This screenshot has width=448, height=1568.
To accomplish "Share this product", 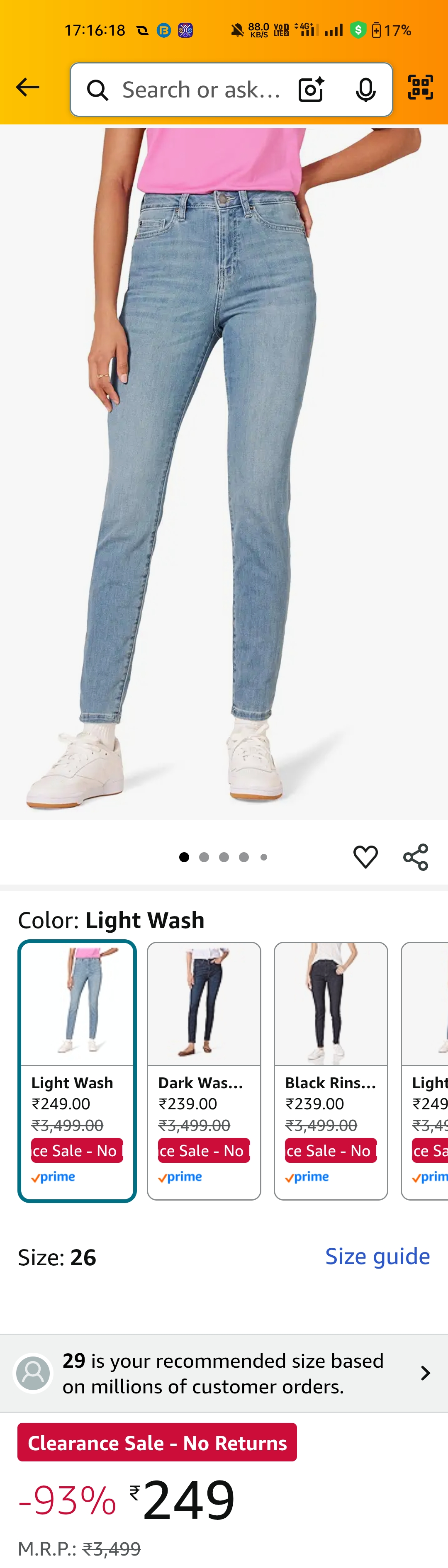I will (x=416, y=857).
